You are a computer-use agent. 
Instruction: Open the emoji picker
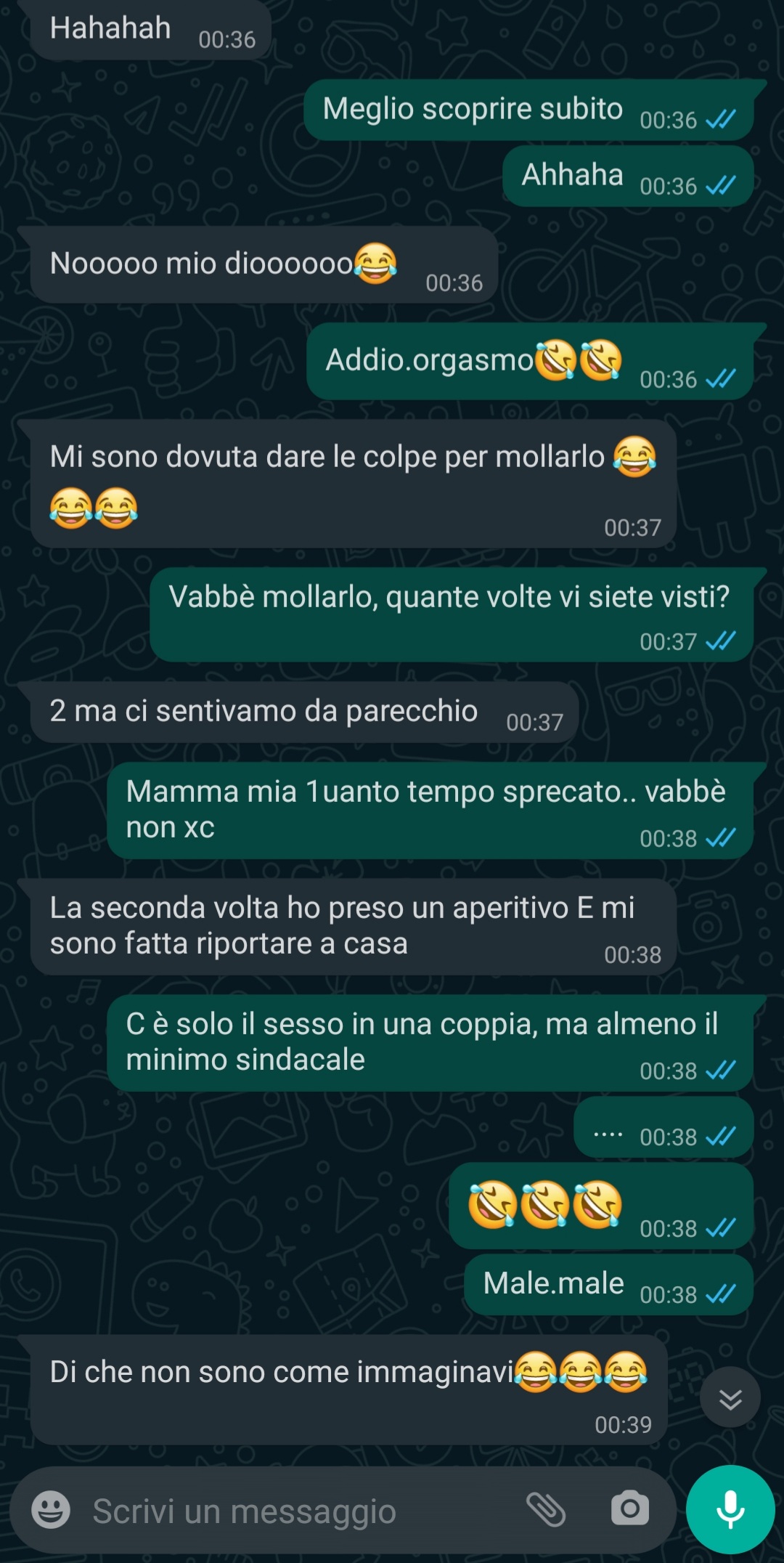pyautogui.click(x=51, y=1511)
